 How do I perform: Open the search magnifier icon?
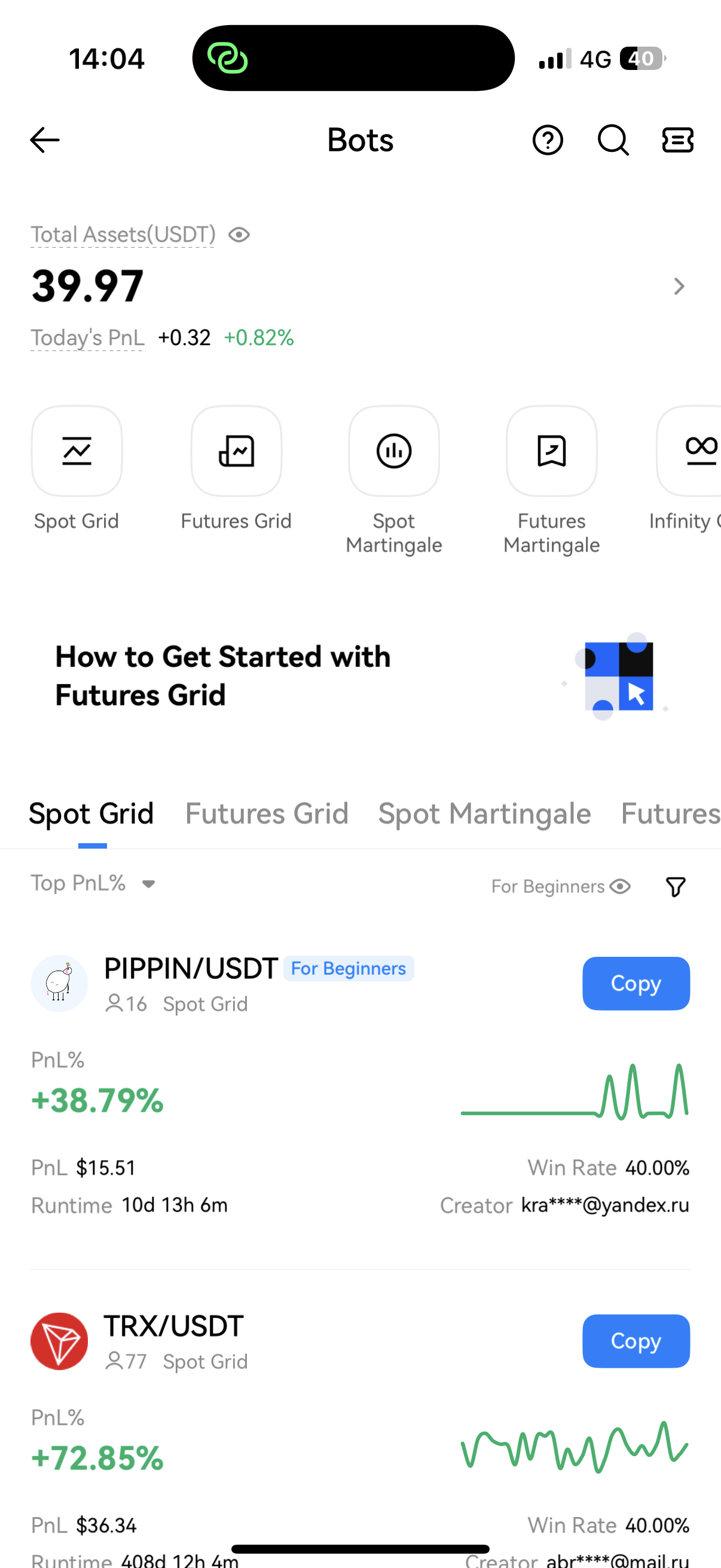coord(613,140)
